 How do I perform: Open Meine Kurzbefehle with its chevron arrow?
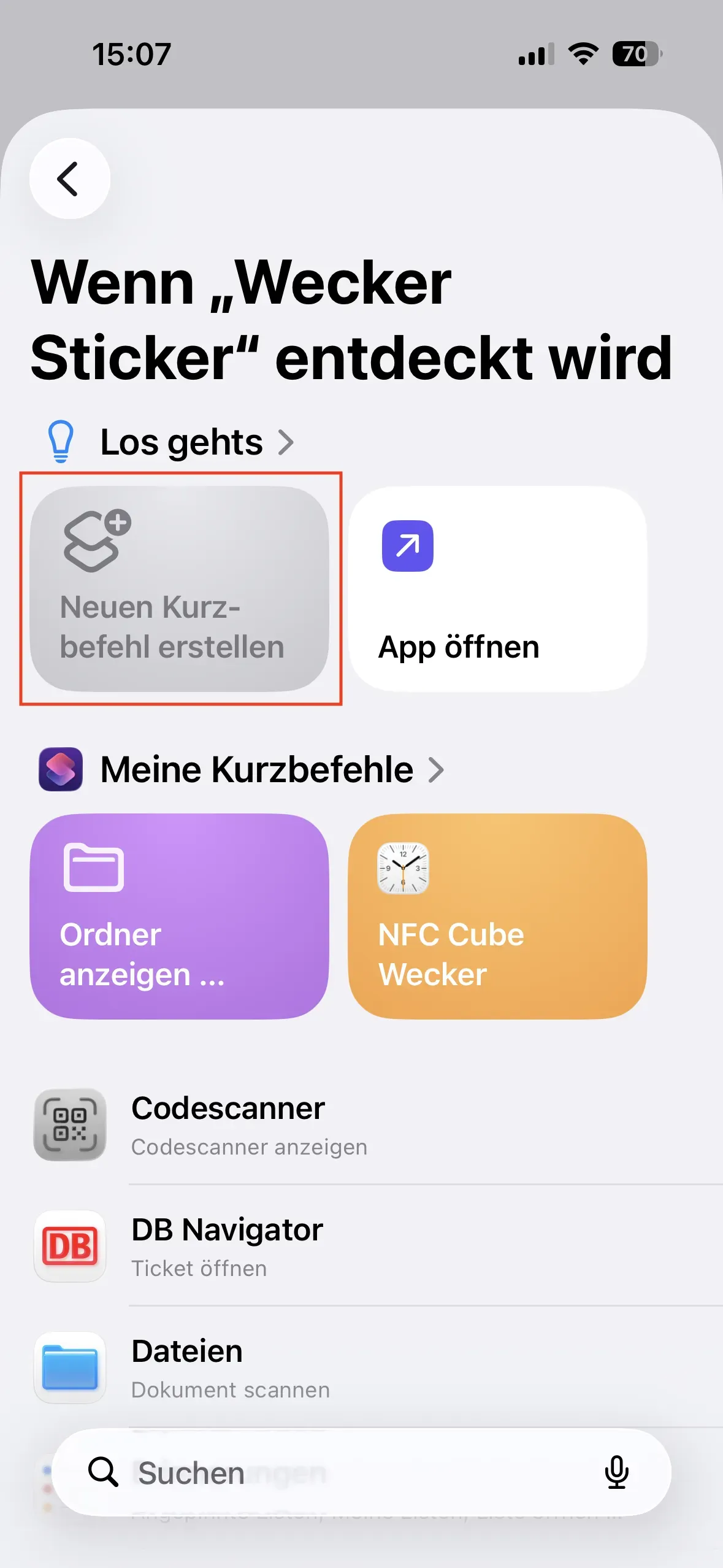(437, 771)
